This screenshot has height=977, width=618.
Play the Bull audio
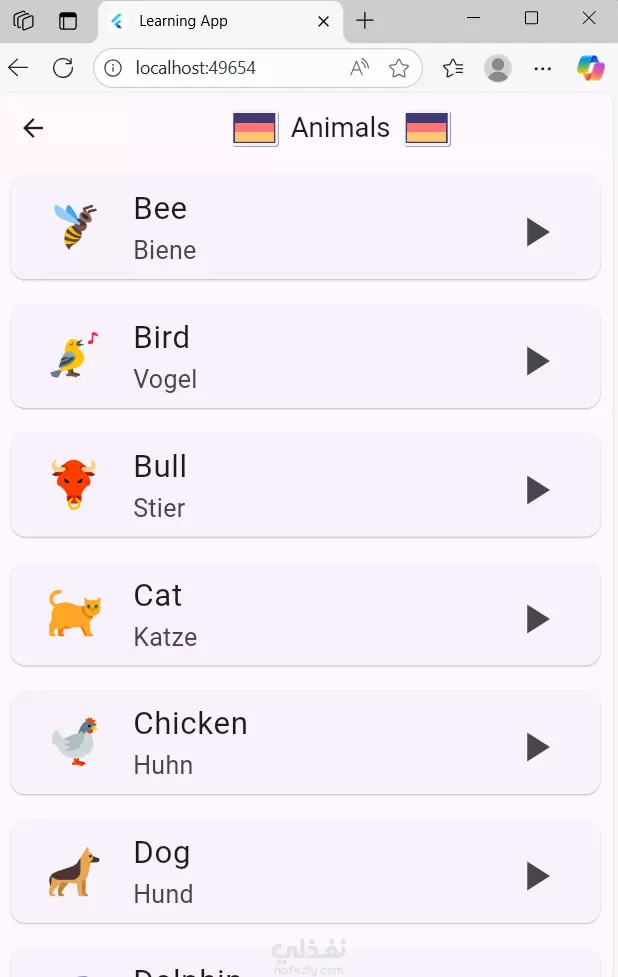[538, 490]
